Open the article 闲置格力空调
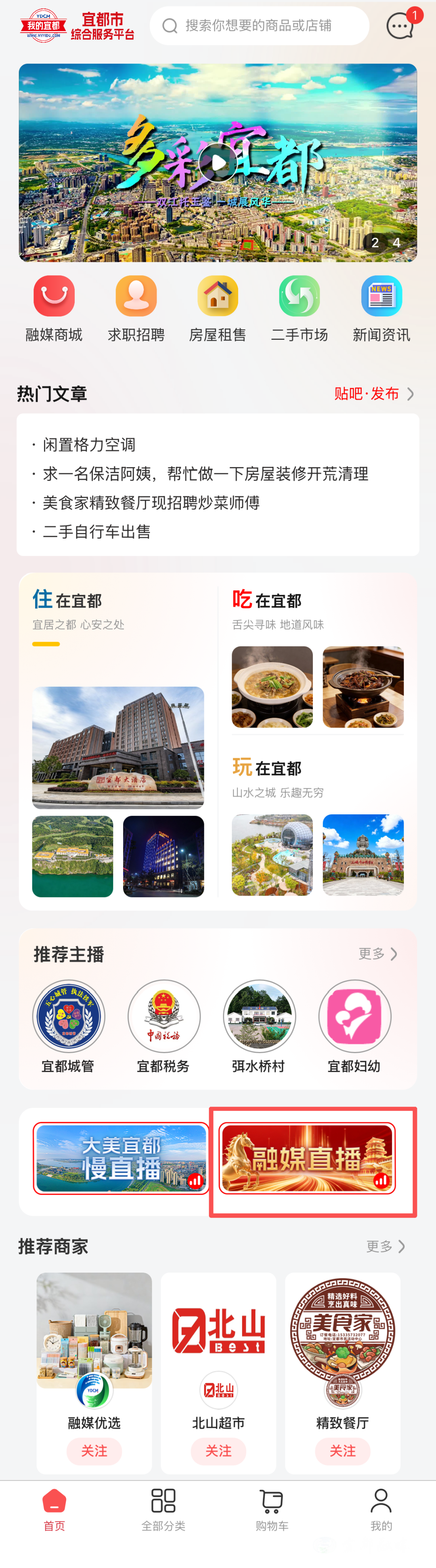The width and height of the screenshot is (436, 1568). point(89,445)
